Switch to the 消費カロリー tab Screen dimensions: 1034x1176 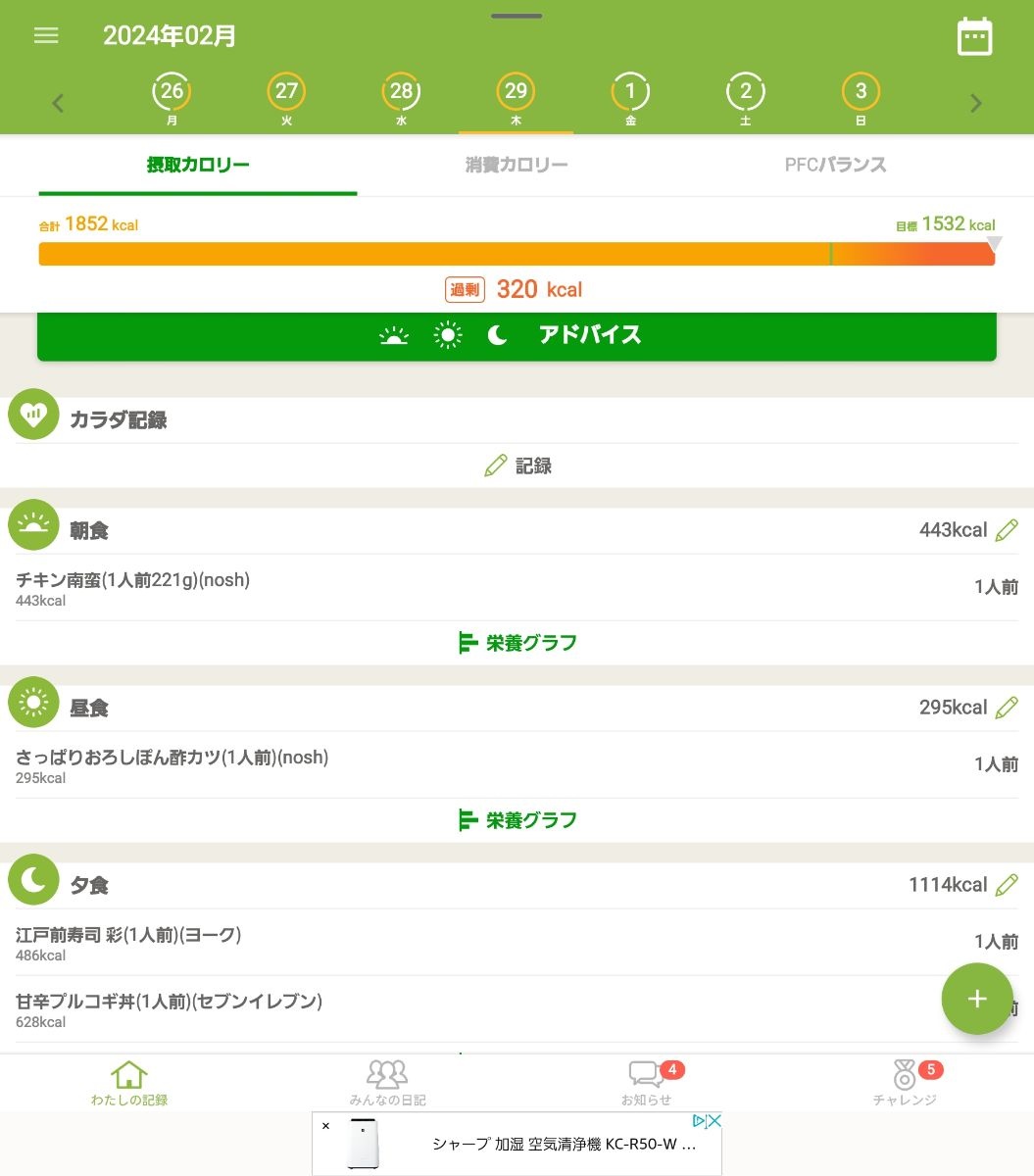point(517,165)
